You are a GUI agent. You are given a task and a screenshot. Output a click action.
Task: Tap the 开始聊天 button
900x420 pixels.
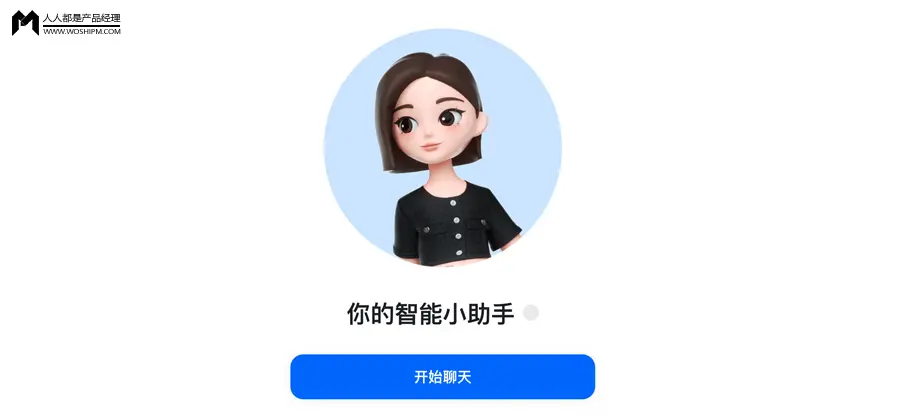tap(442, 377)
